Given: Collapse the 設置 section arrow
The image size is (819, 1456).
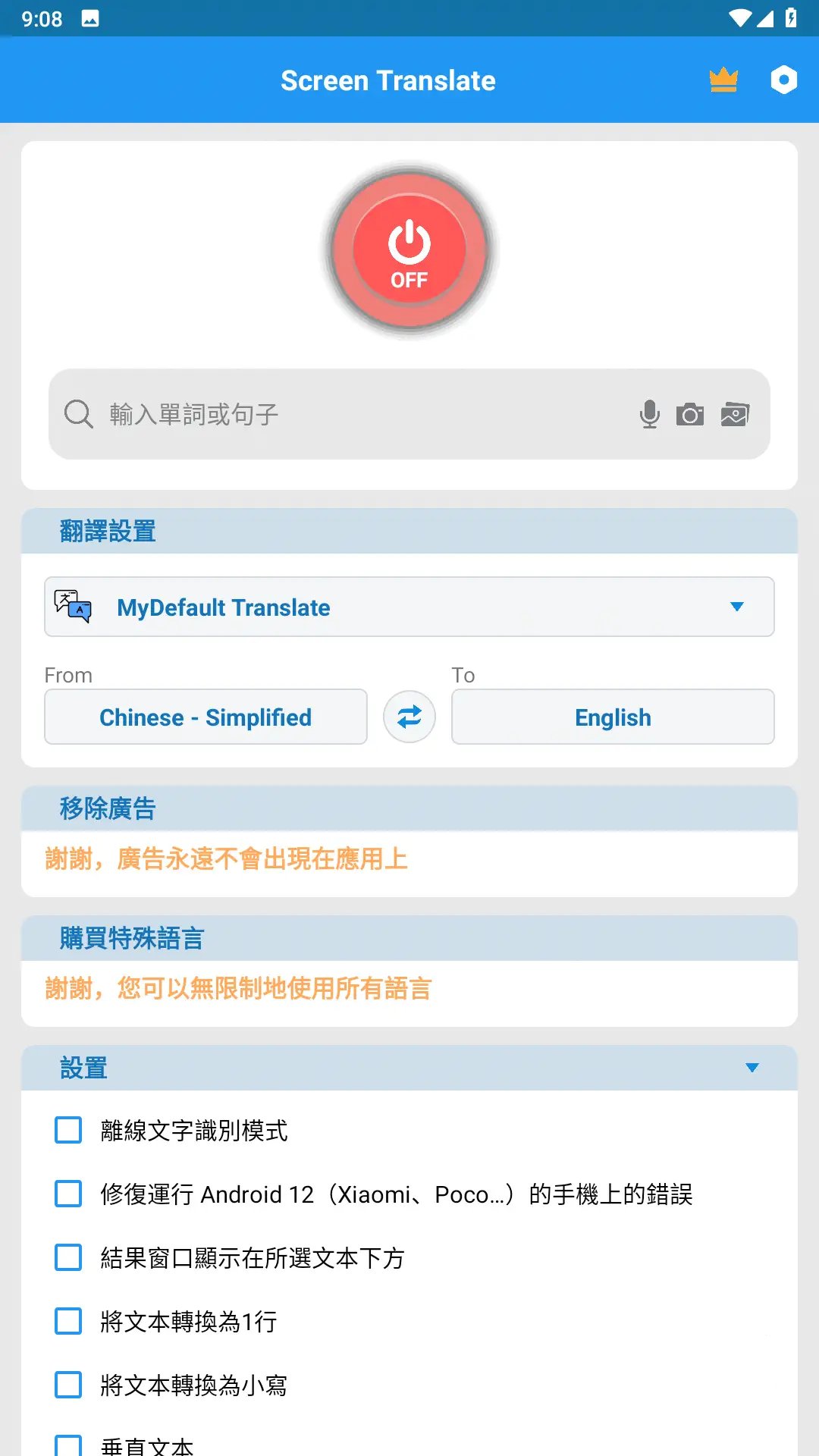Looking at the screenshot, I should (752, 1068).
